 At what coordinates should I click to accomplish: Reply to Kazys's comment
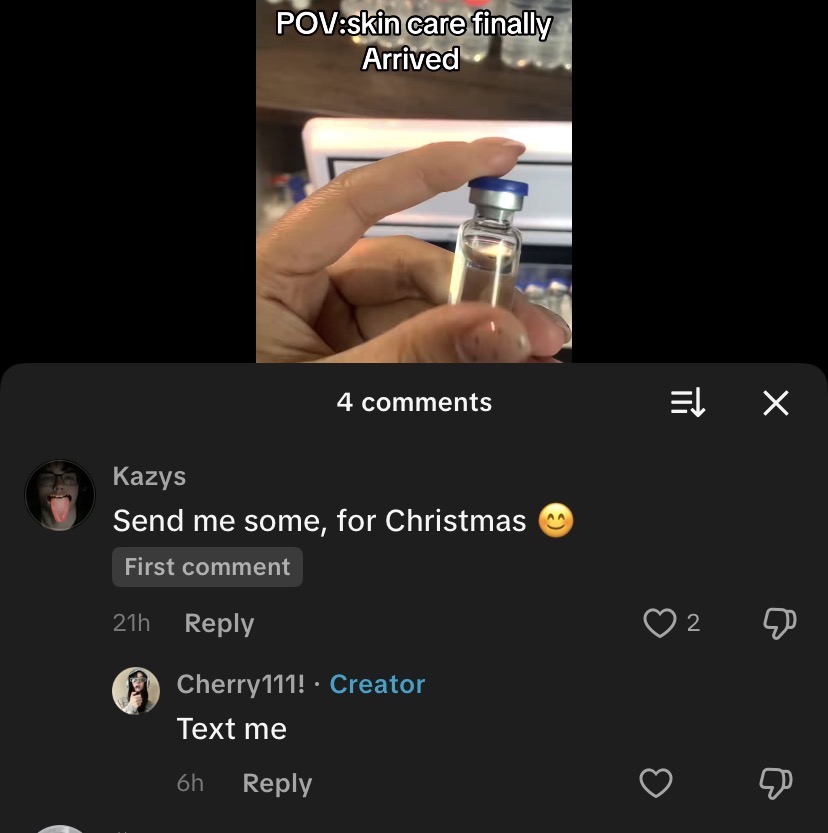pyautogui.click(x=219, y=623)
